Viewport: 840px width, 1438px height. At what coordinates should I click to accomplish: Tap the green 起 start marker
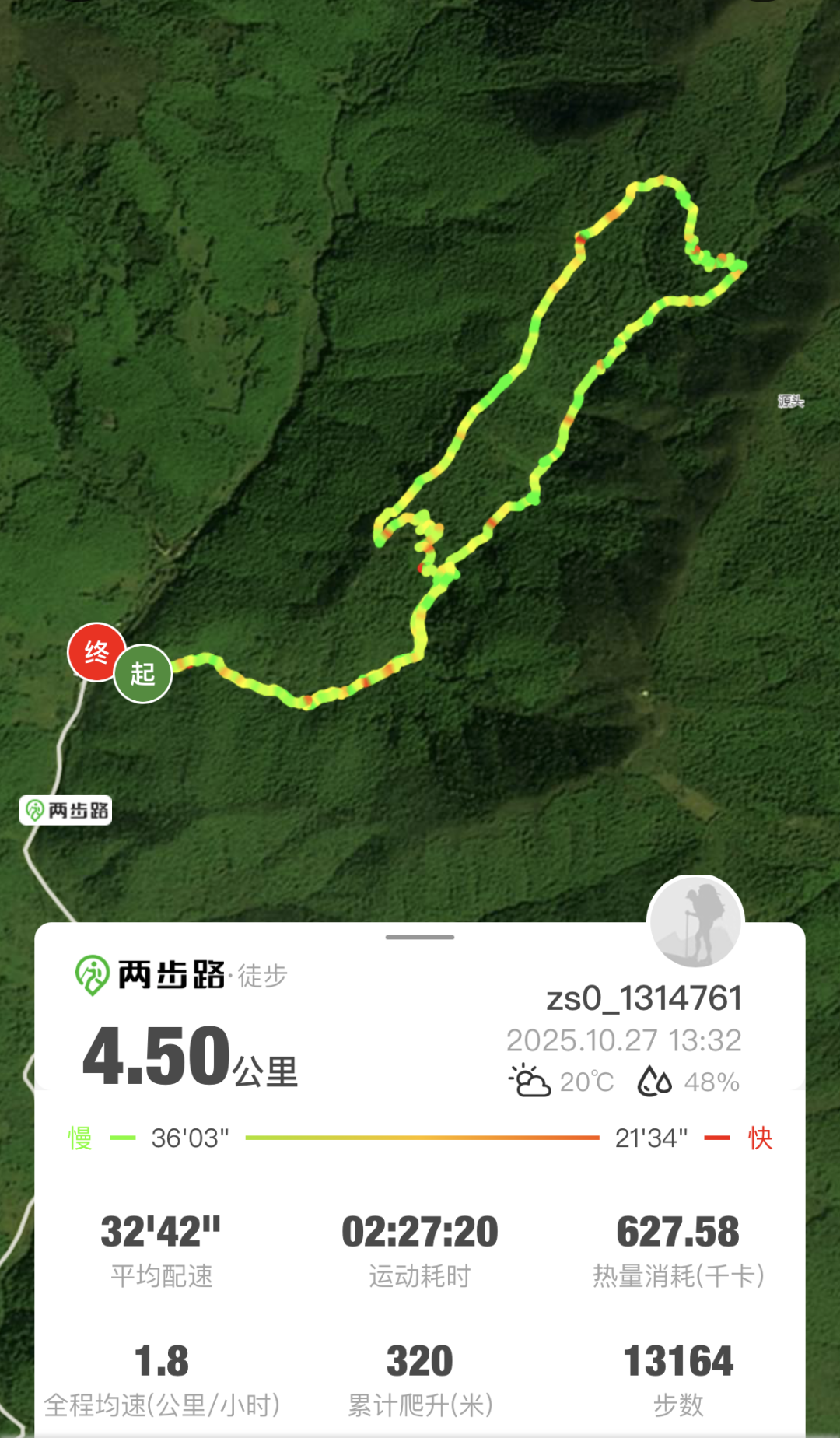click(x=143, y=674)
